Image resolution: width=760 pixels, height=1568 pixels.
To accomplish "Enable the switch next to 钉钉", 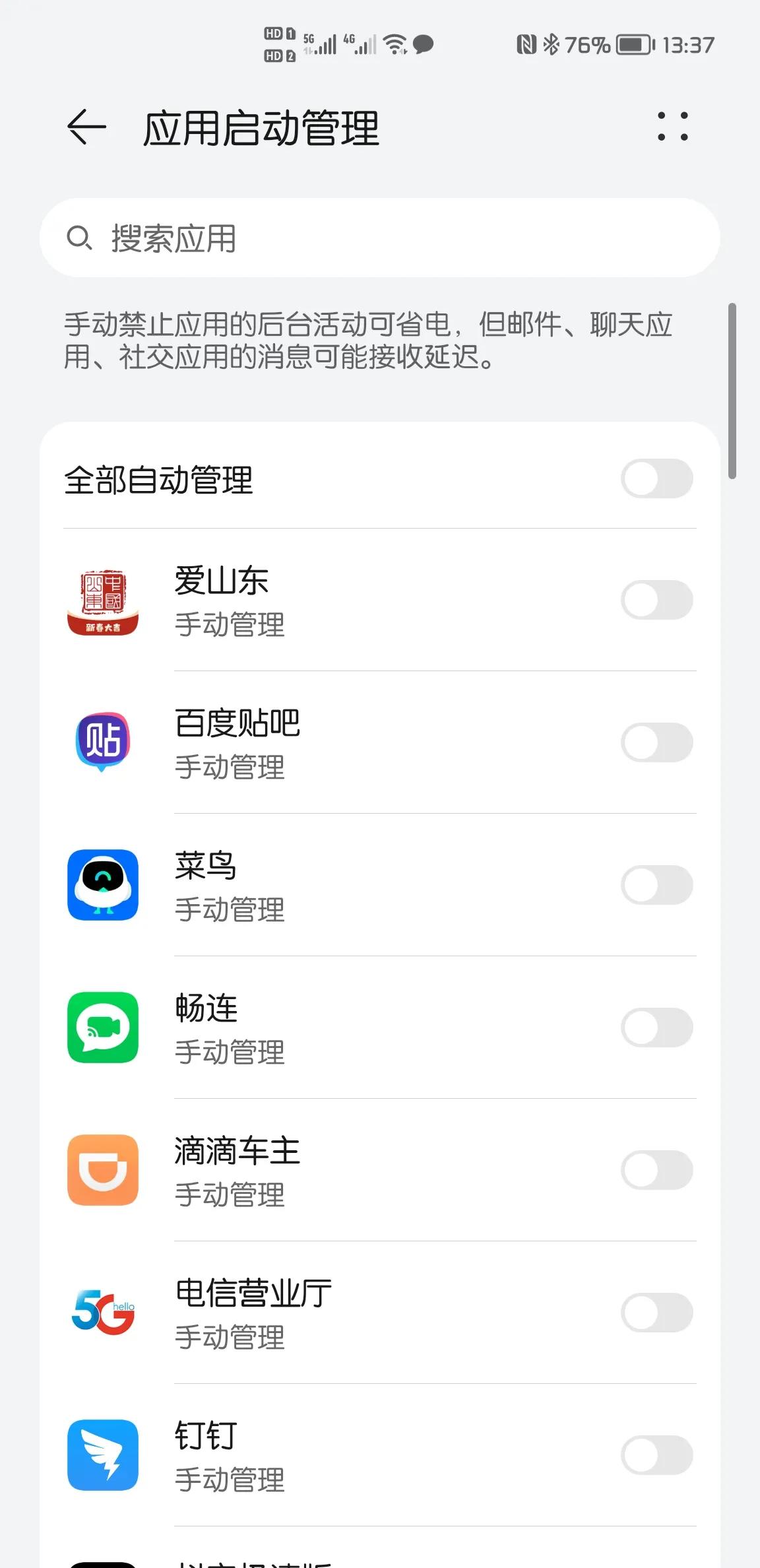I will click(657, 1455).
